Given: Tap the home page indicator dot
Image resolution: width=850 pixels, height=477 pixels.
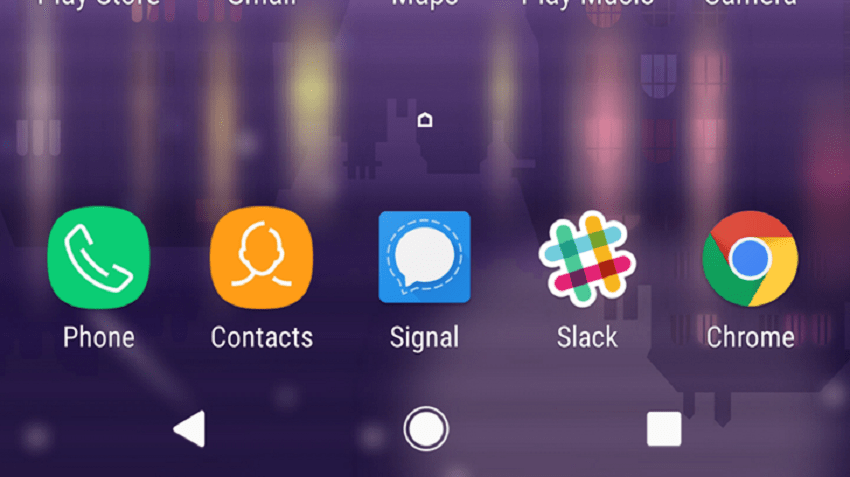Looking at the screenshot, I should [x=425, y=121].
